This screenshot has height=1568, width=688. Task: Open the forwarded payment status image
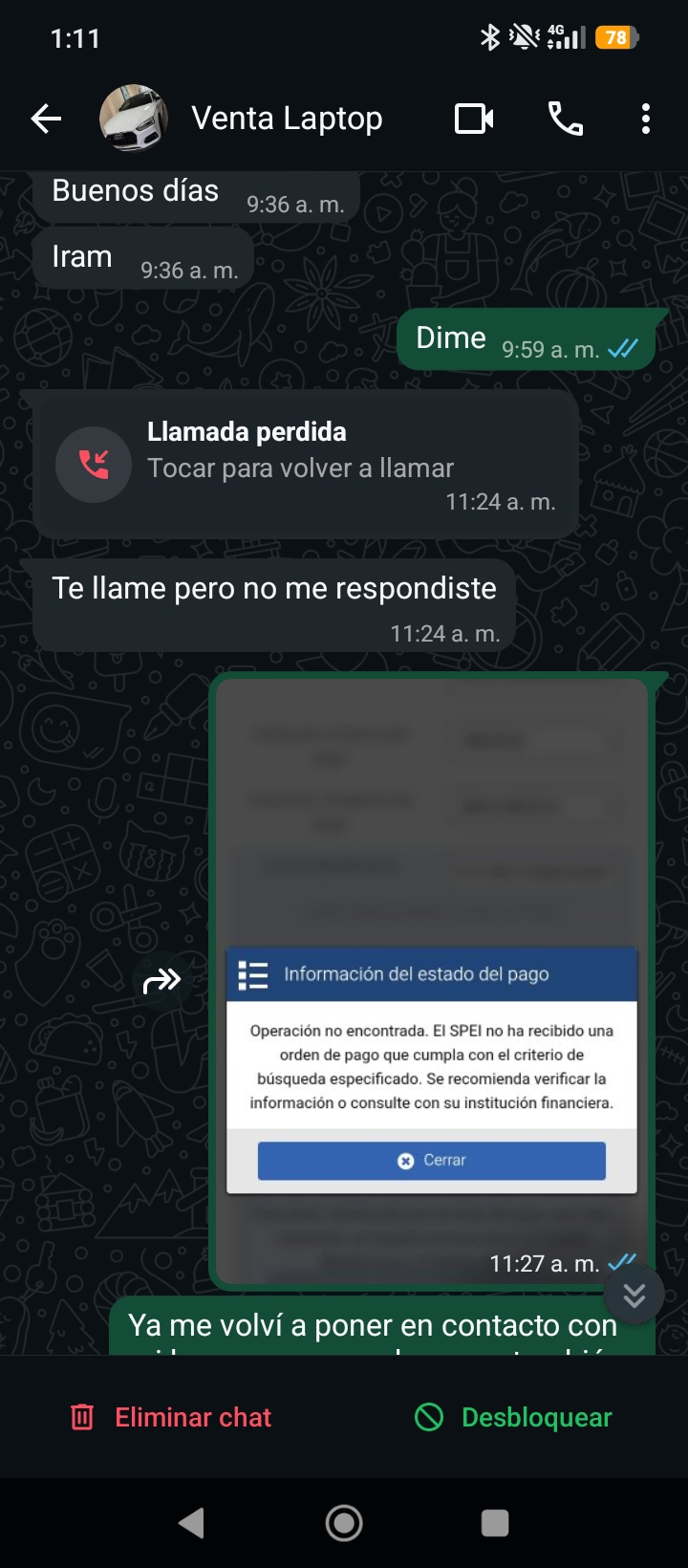click(432, 980)
